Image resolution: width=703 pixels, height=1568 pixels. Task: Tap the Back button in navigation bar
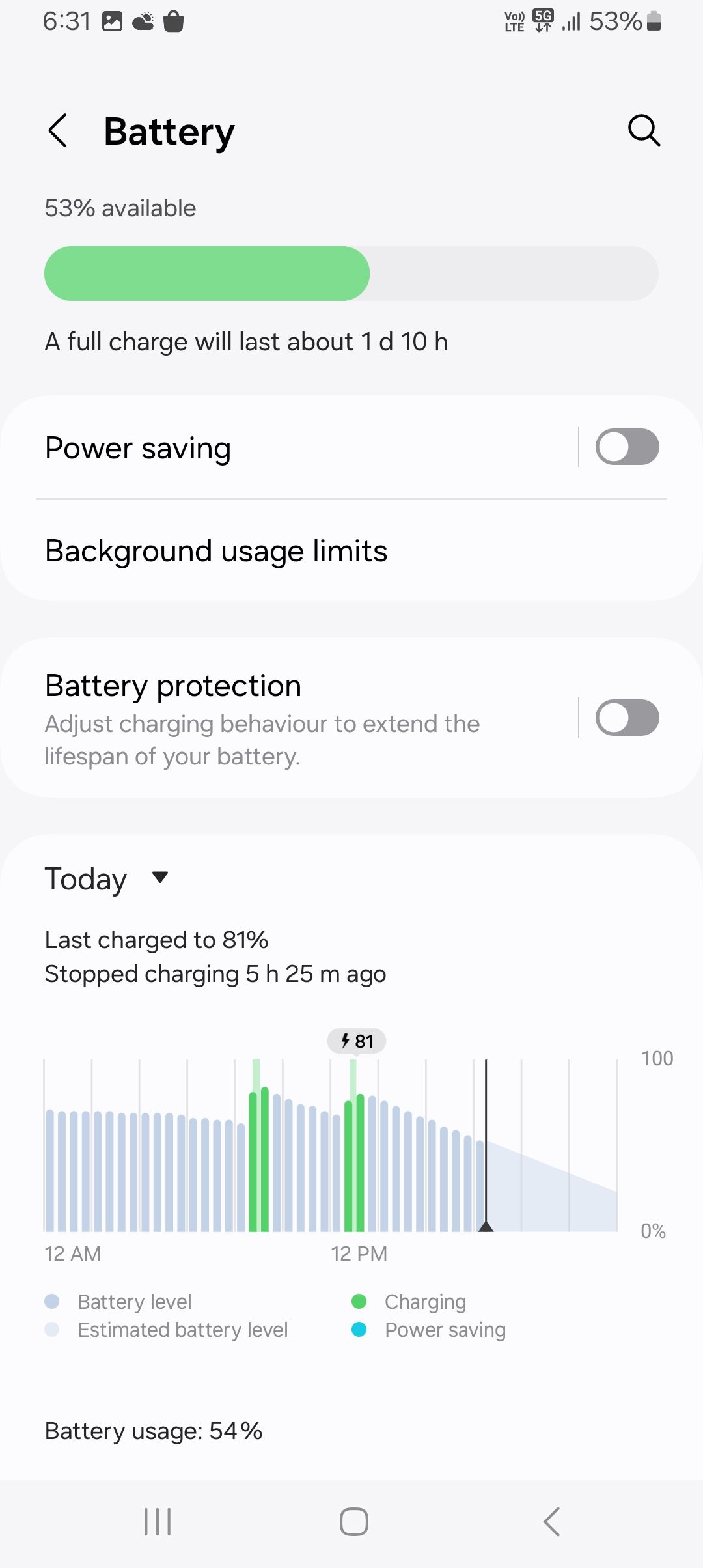click(551, 1522)
